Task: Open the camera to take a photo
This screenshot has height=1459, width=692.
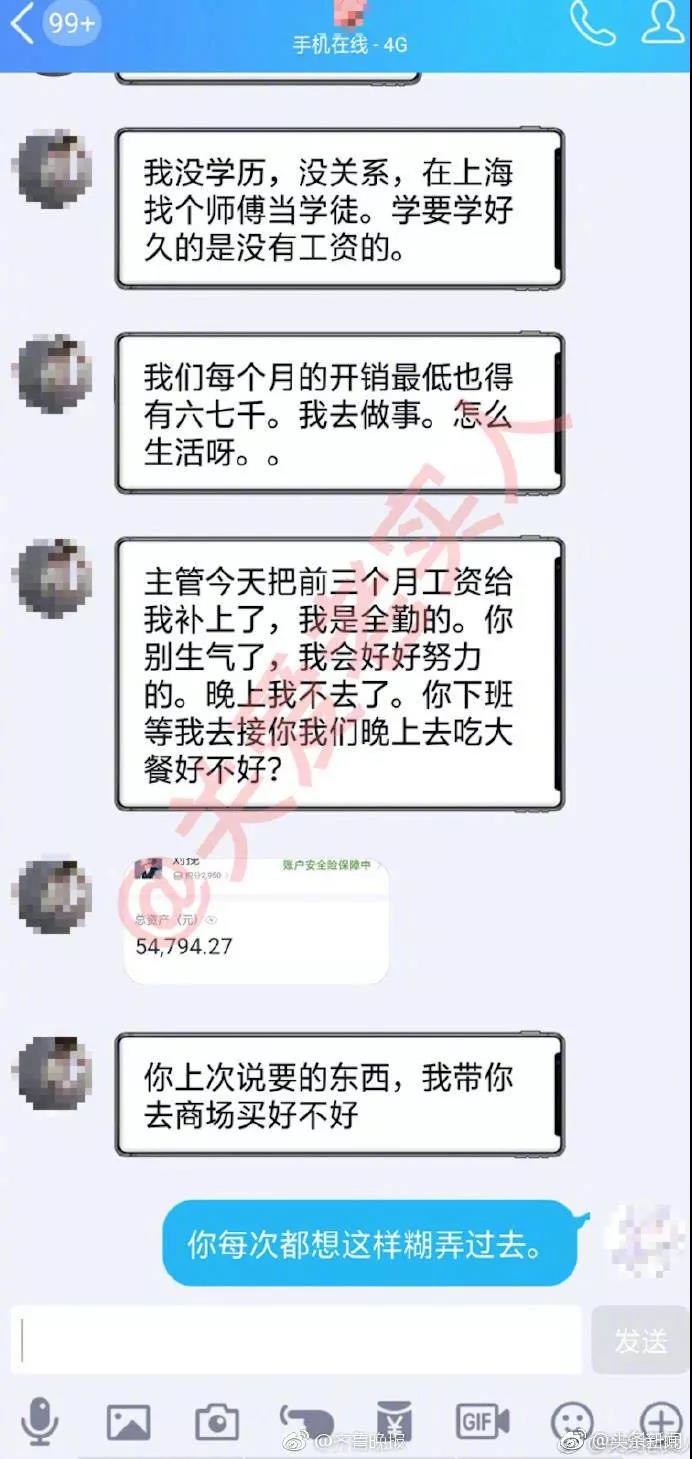Action: (216, 1421)
